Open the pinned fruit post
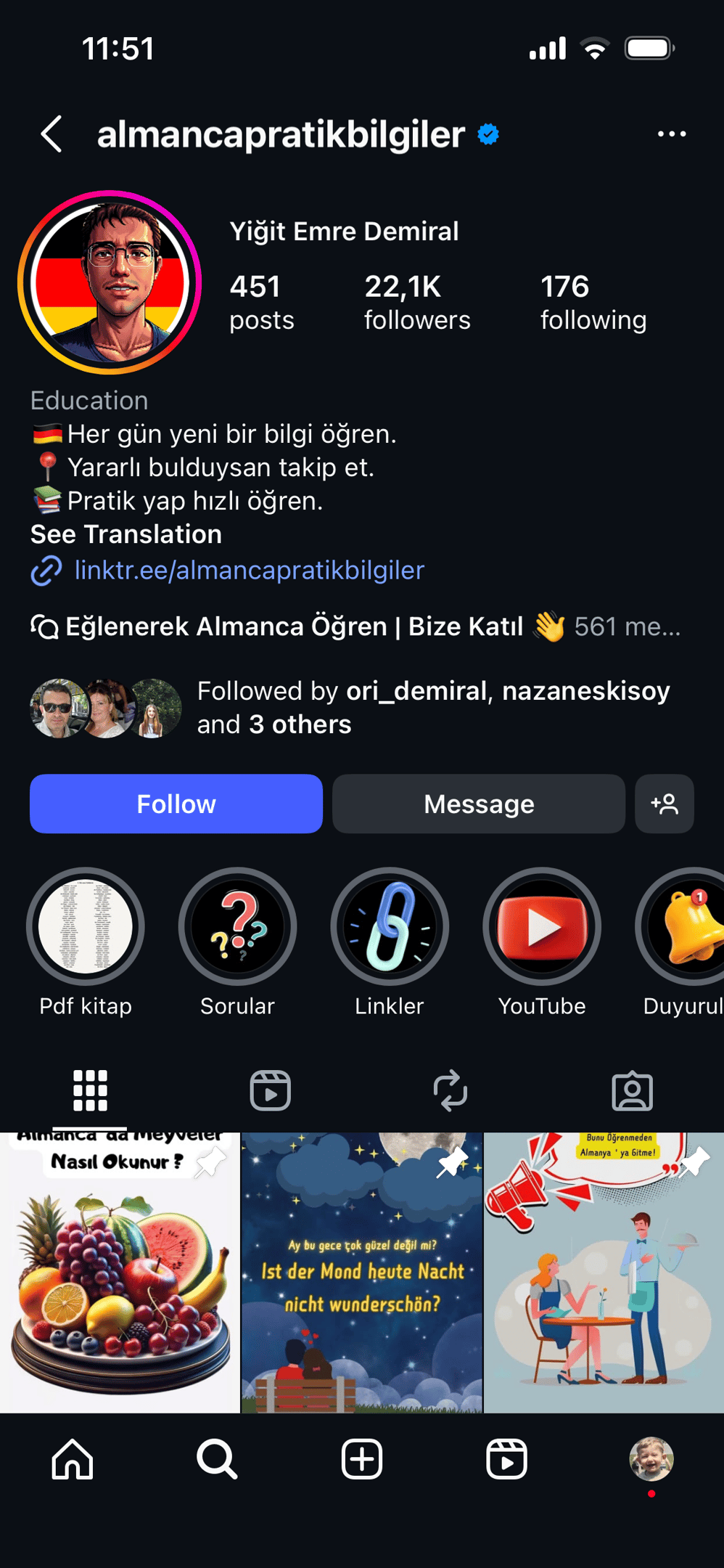Screen dimensions: 724x1568 (x=120, y=1272)
